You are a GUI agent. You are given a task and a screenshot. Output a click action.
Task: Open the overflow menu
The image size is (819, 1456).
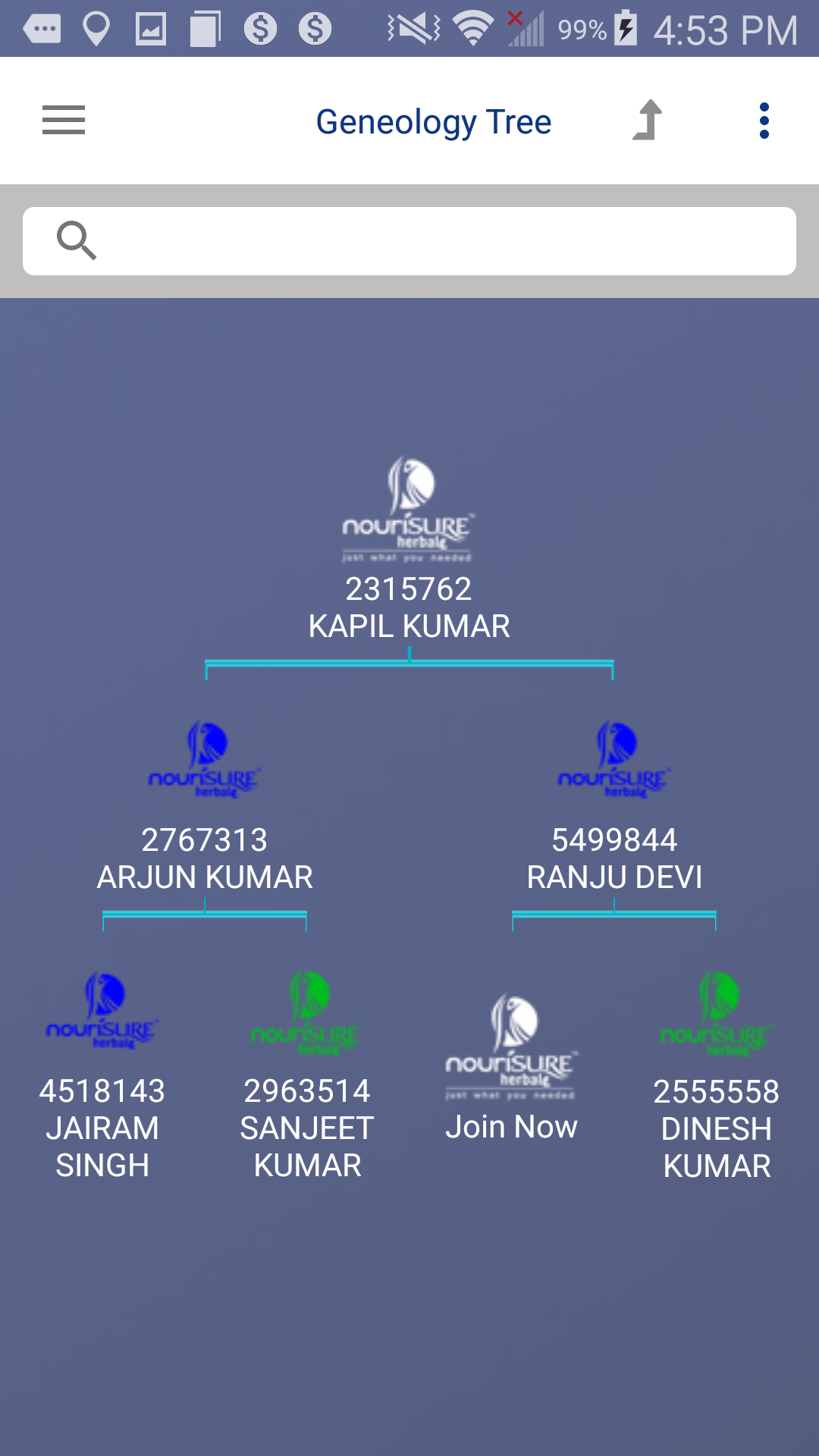click(x=764, y=121)
